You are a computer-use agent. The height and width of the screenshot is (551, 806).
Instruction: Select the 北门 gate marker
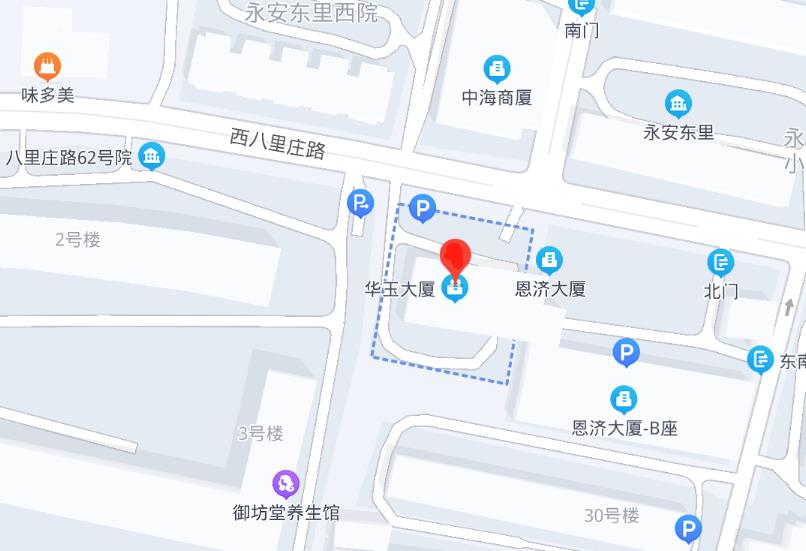[720, 263]
